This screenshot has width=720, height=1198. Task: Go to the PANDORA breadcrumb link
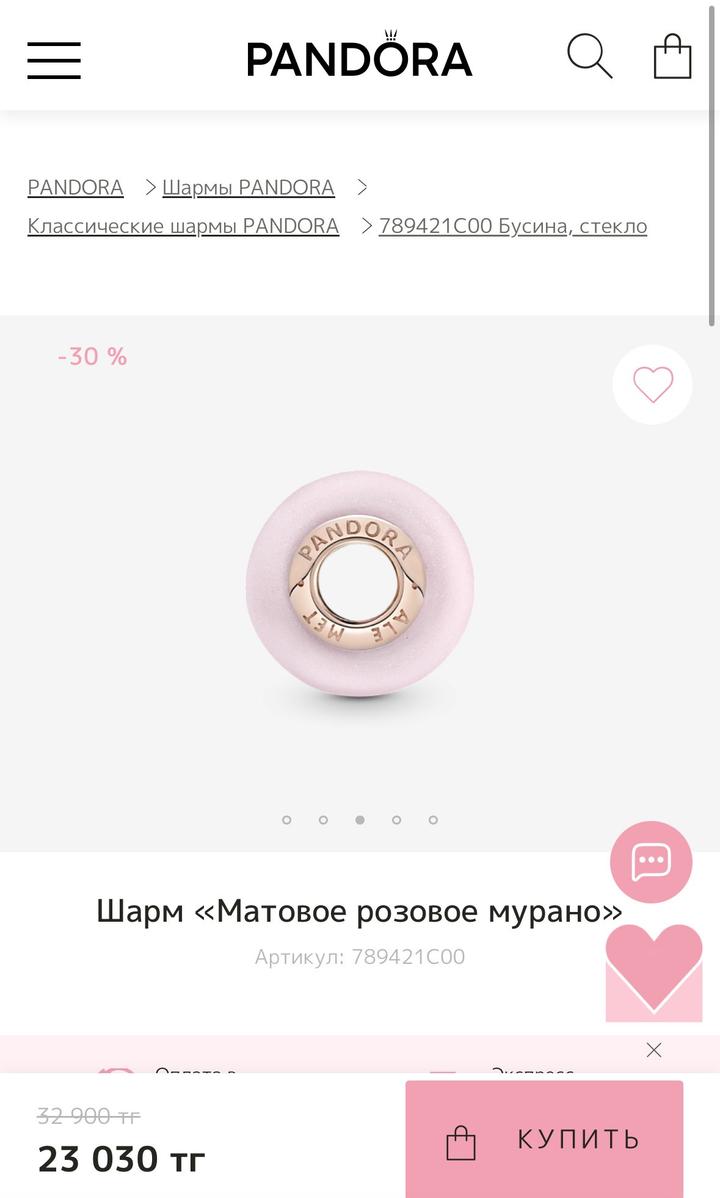tap(76, 187)
